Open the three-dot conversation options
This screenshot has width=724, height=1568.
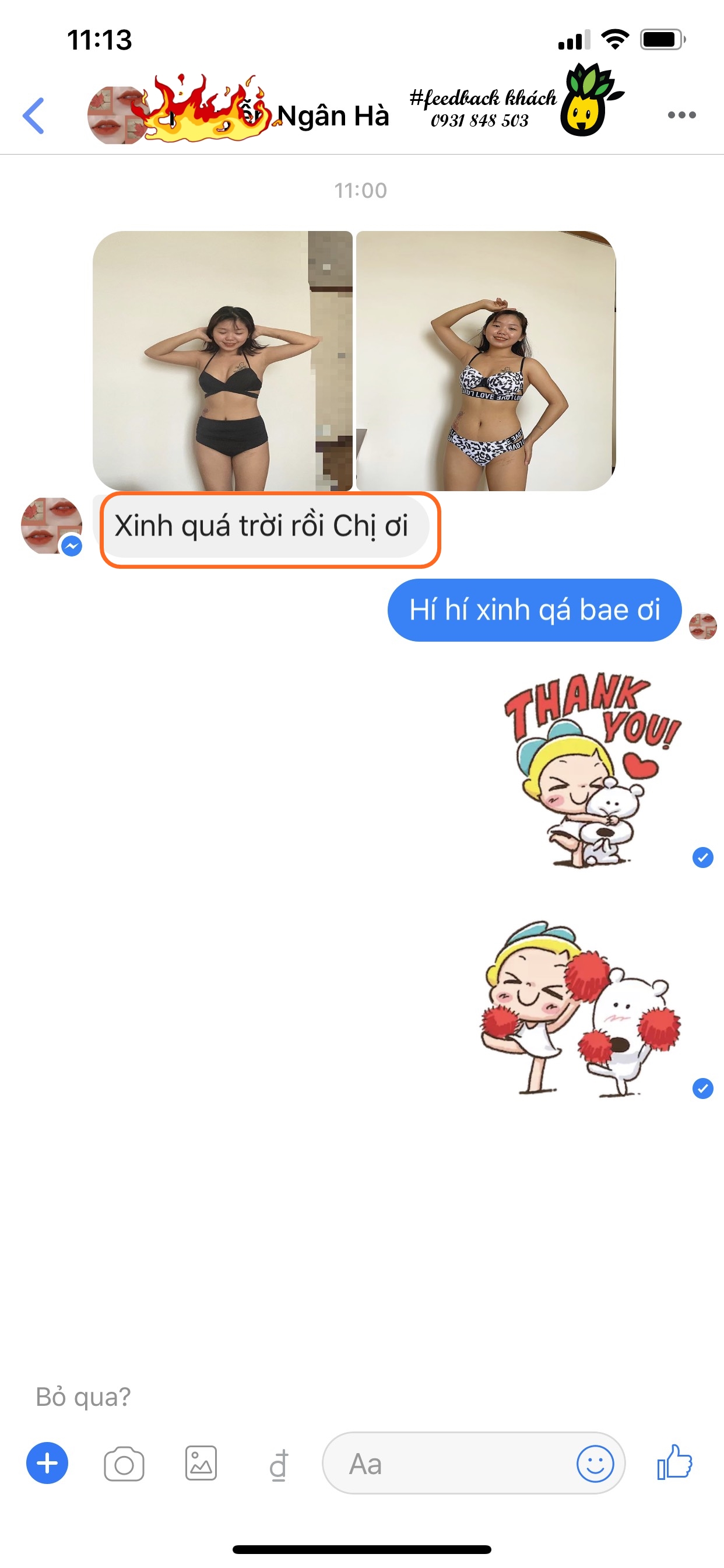pyautogui.click(x=681, y=115)
